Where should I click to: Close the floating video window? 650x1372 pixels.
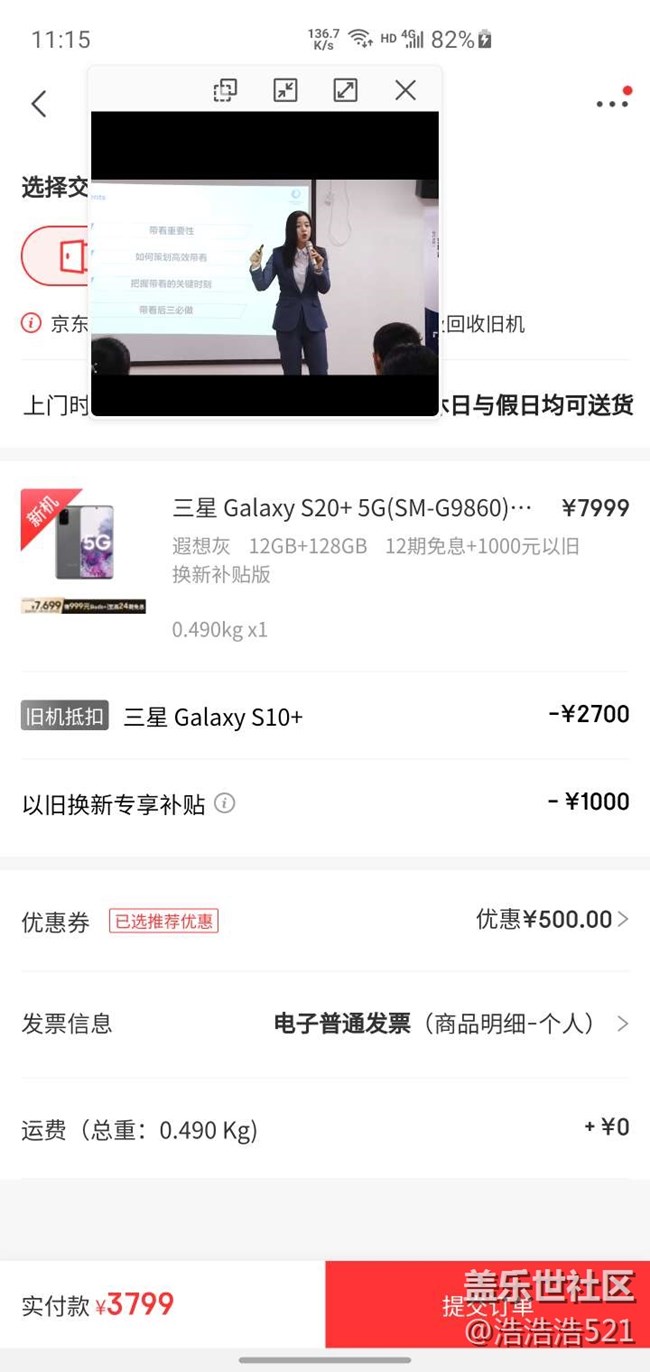pyautogui.click(x=405, y=91)
